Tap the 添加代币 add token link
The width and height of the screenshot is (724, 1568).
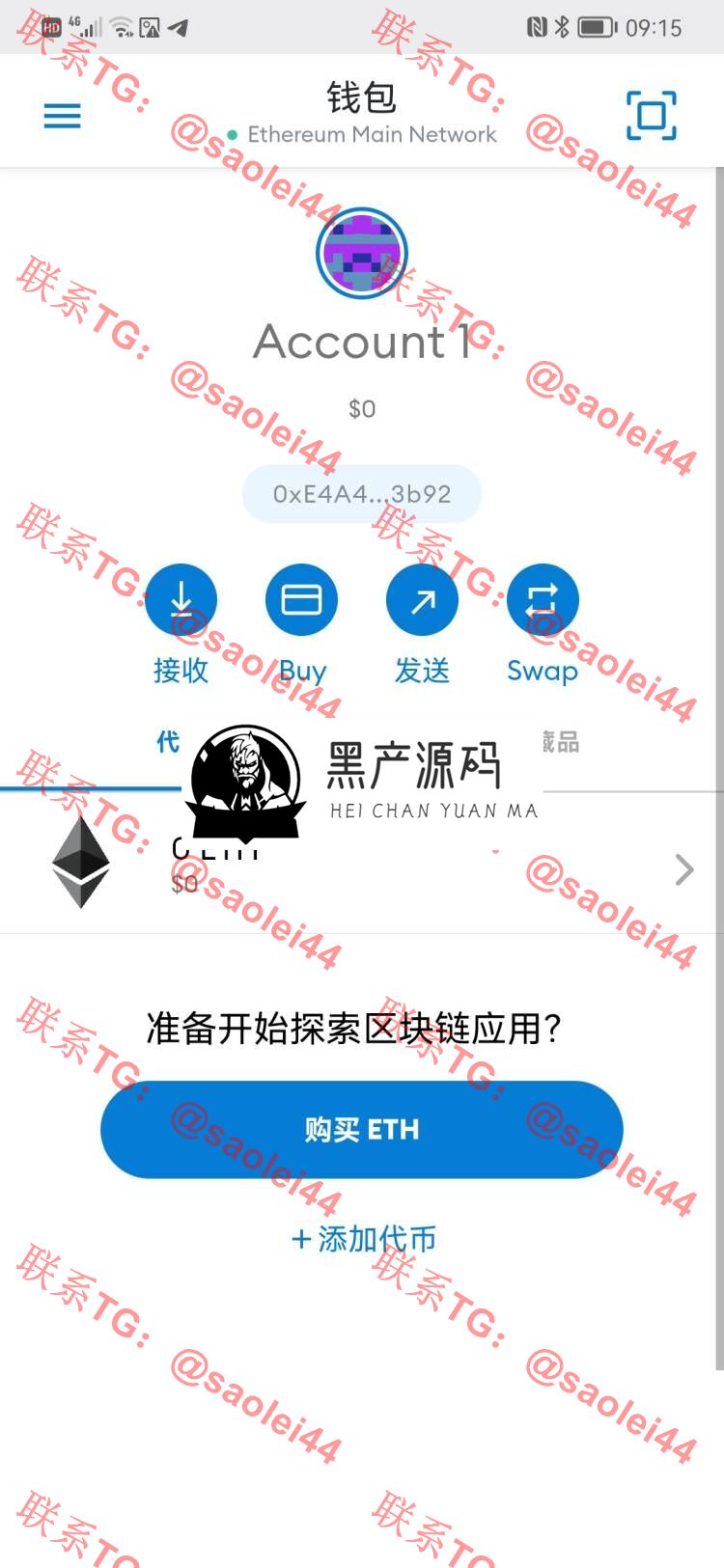pyautogui.click(x=364, y=1239)
